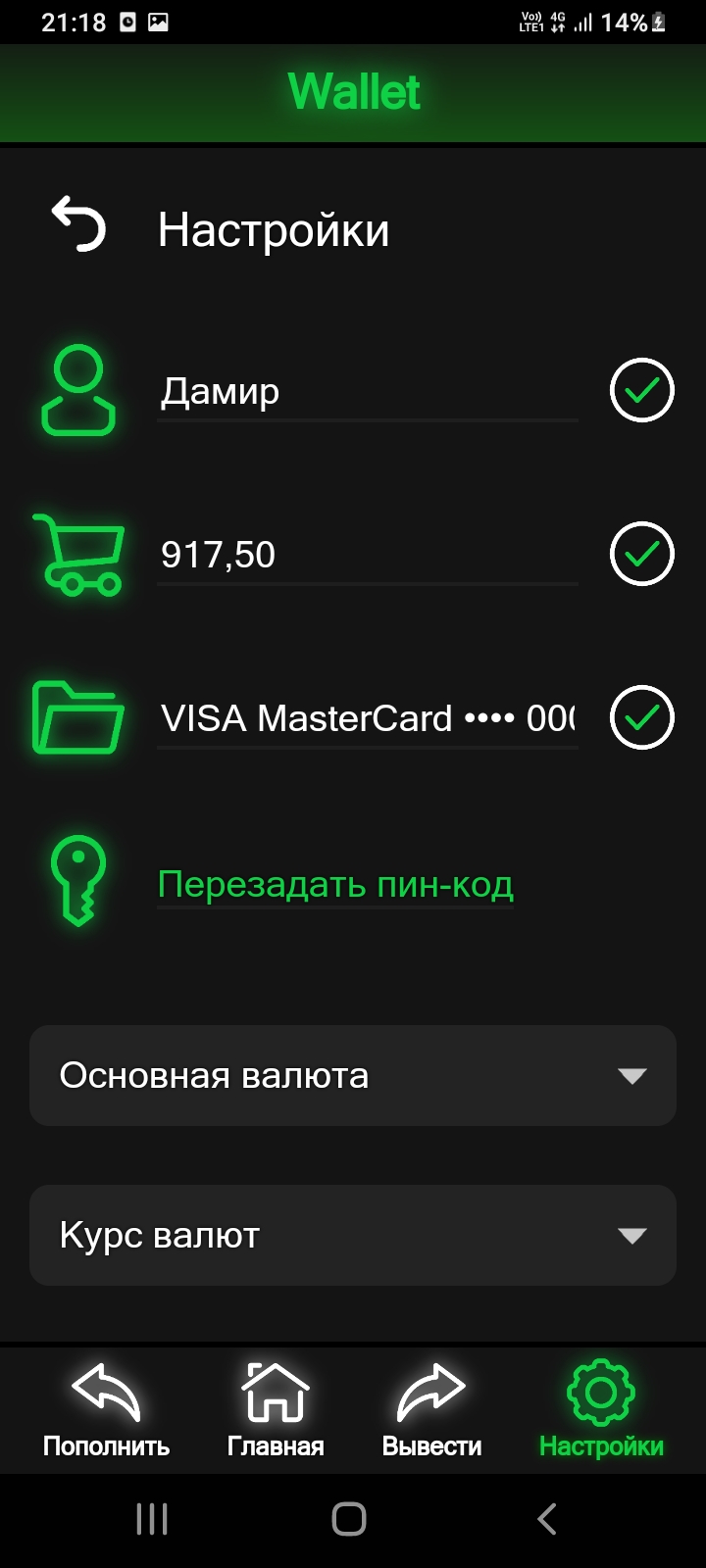Viewport: 706px width, 1568px height.
Task: Tap the arrow on Основная валюта selector
Action: (x=631, y=1075)
